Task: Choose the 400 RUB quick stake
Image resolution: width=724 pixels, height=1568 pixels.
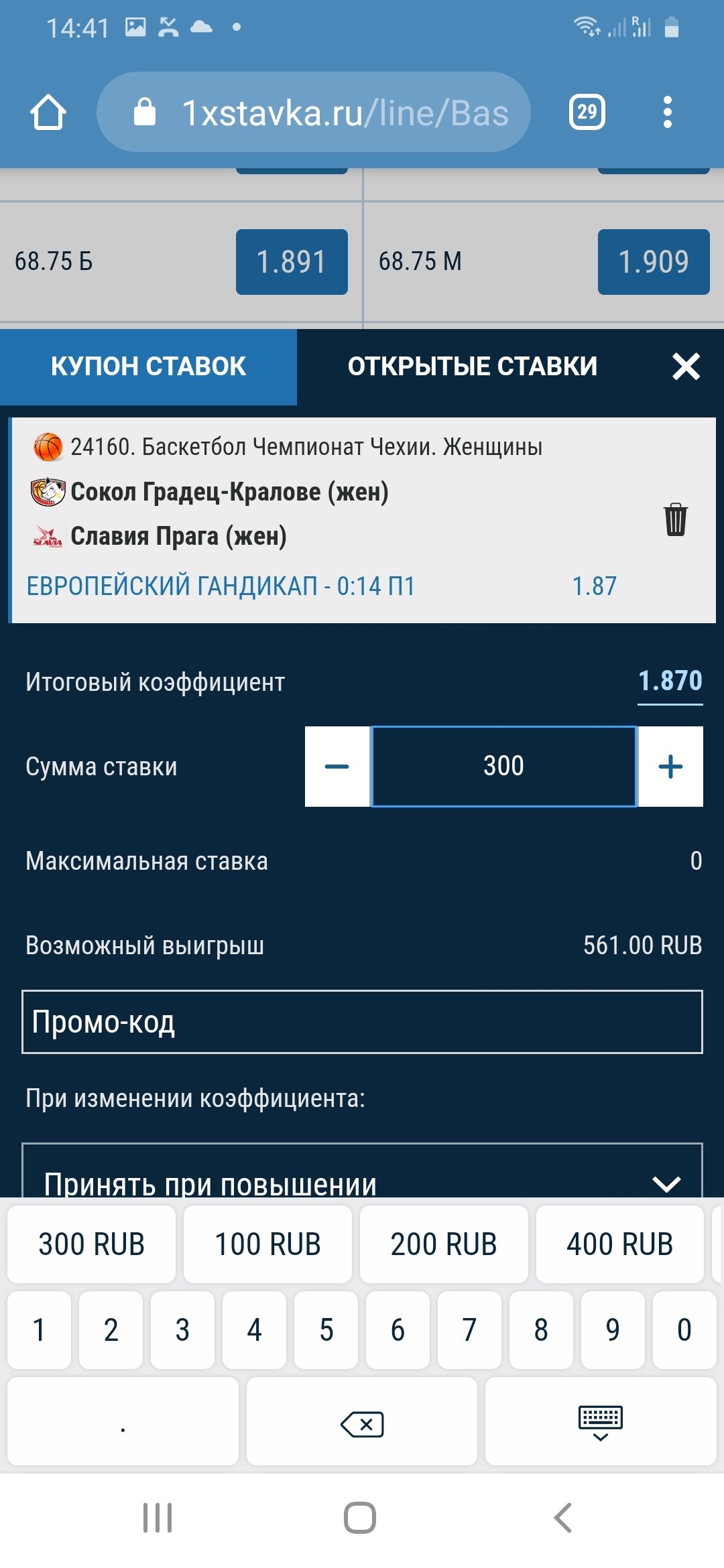Action: click(x=619, y=1244)
